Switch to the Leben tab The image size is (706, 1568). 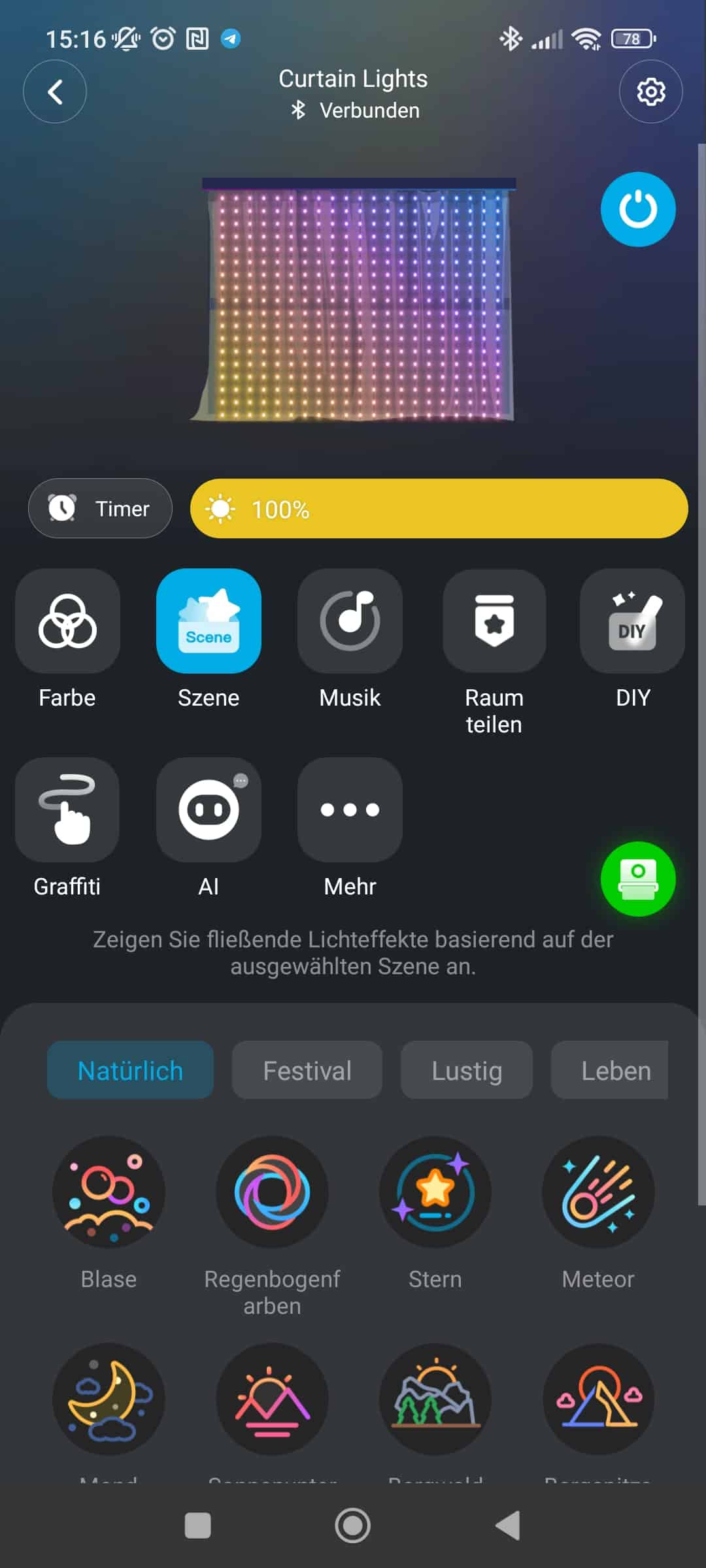click(614, 1070)
